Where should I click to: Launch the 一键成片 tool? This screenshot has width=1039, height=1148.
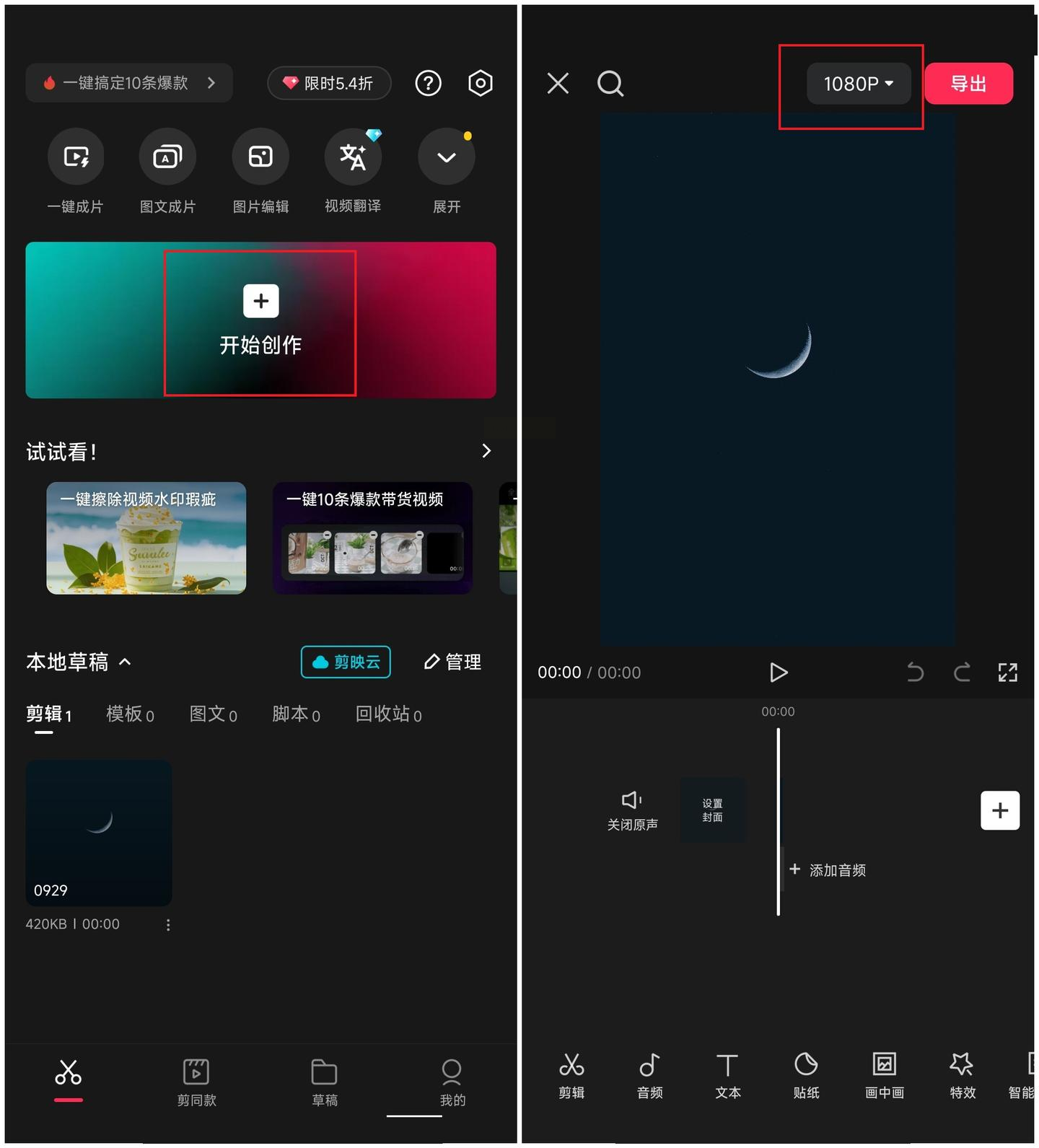tap(76, 157)
